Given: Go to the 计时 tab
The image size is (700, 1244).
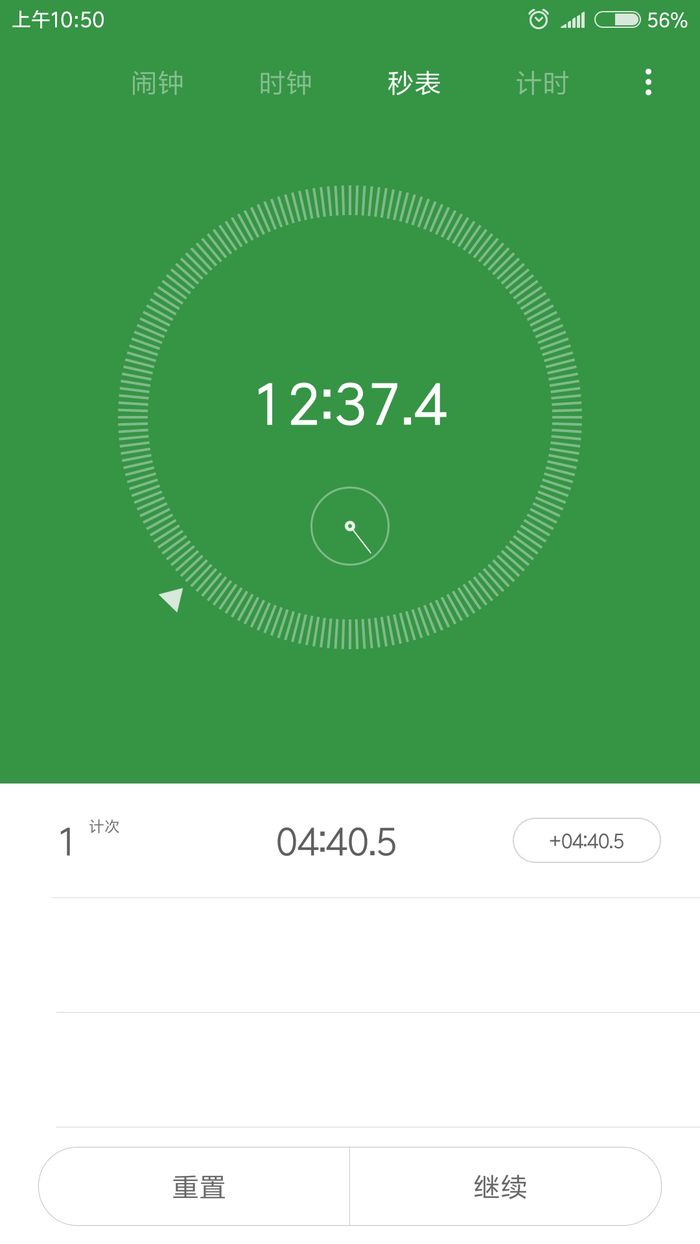Looking at the screenshot, I should (x=542, y=83).
